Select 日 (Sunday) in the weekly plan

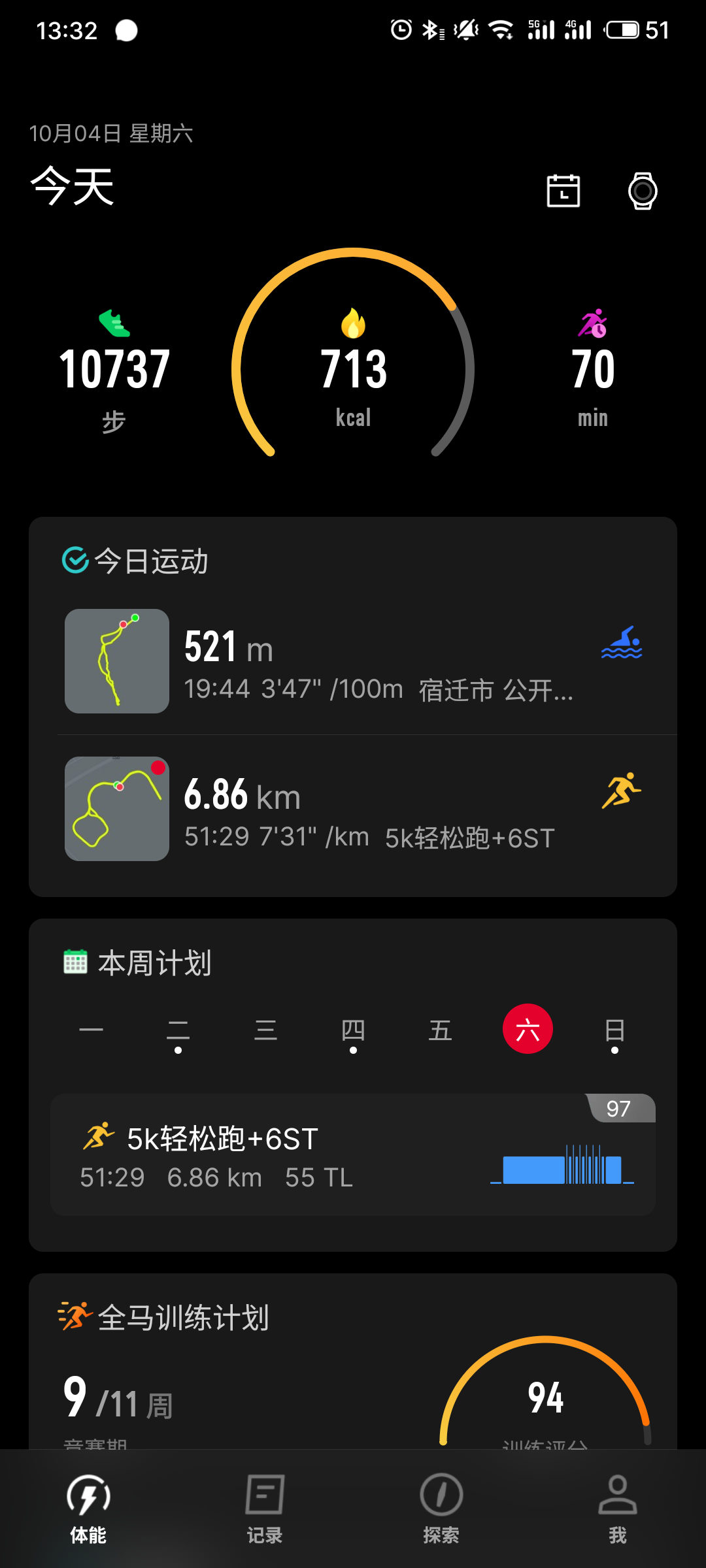[614, 1030]
